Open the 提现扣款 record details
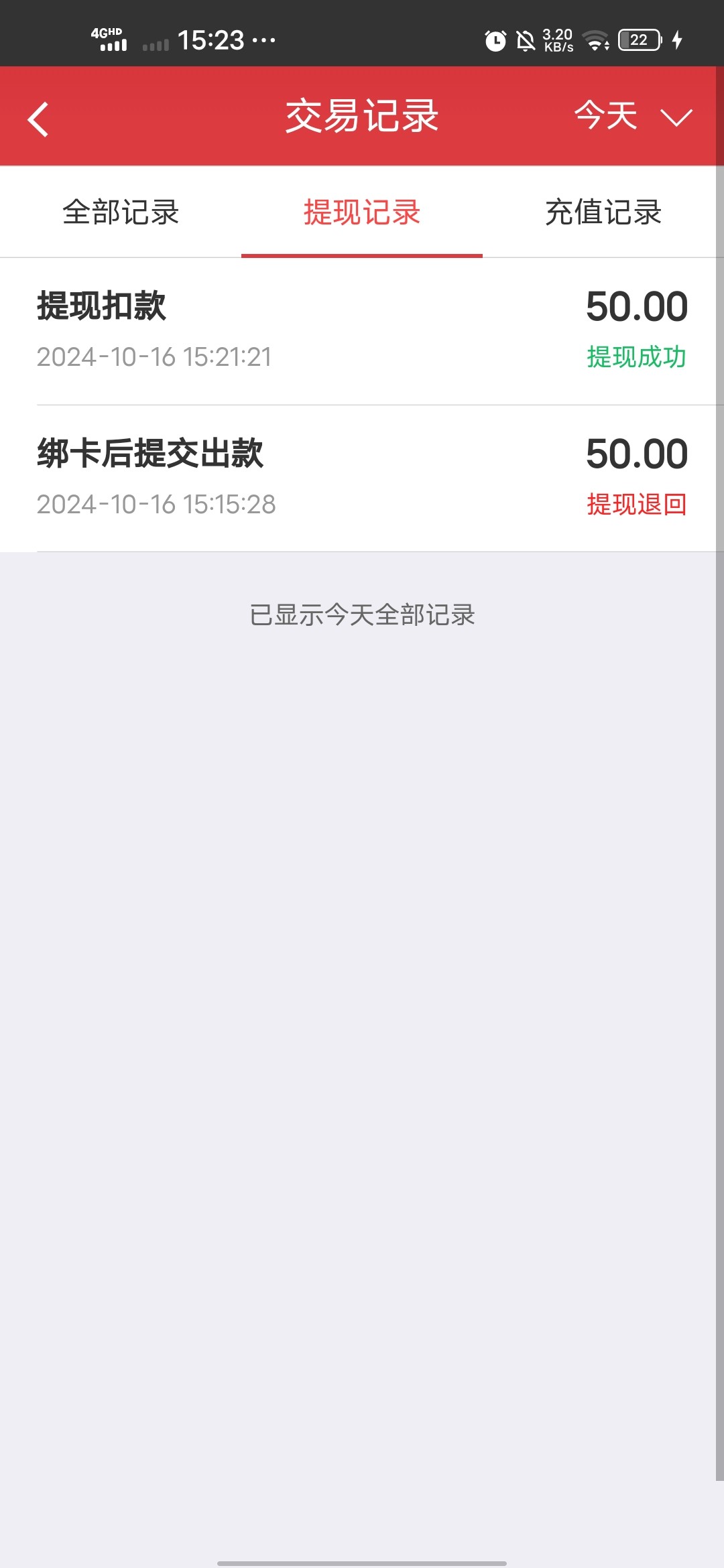Image resolution: width=724 pixels, height=1568 pixels. click(362, 331)
